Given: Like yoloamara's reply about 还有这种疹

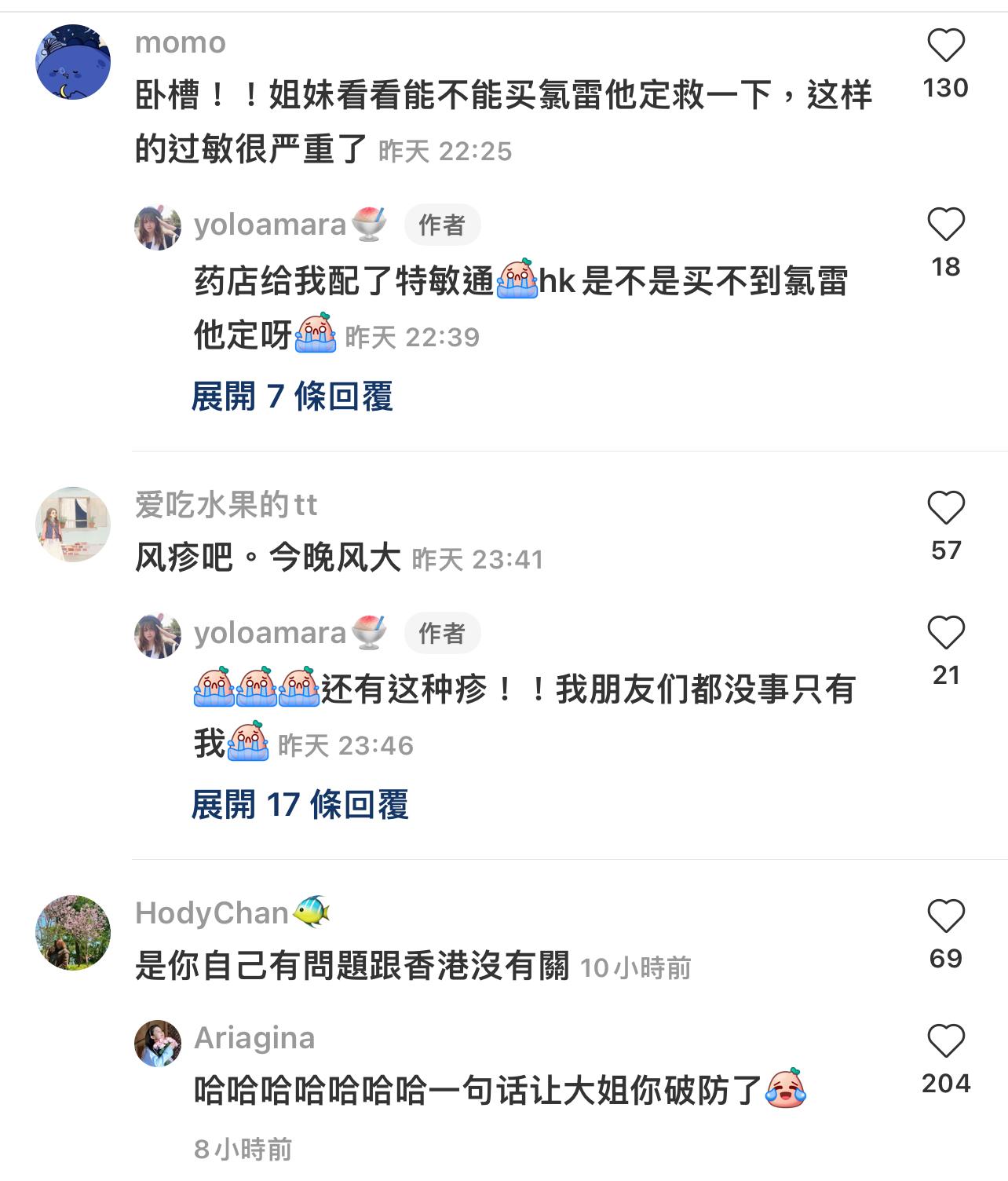Looking at the screenshot, I should tap(945, 633).
